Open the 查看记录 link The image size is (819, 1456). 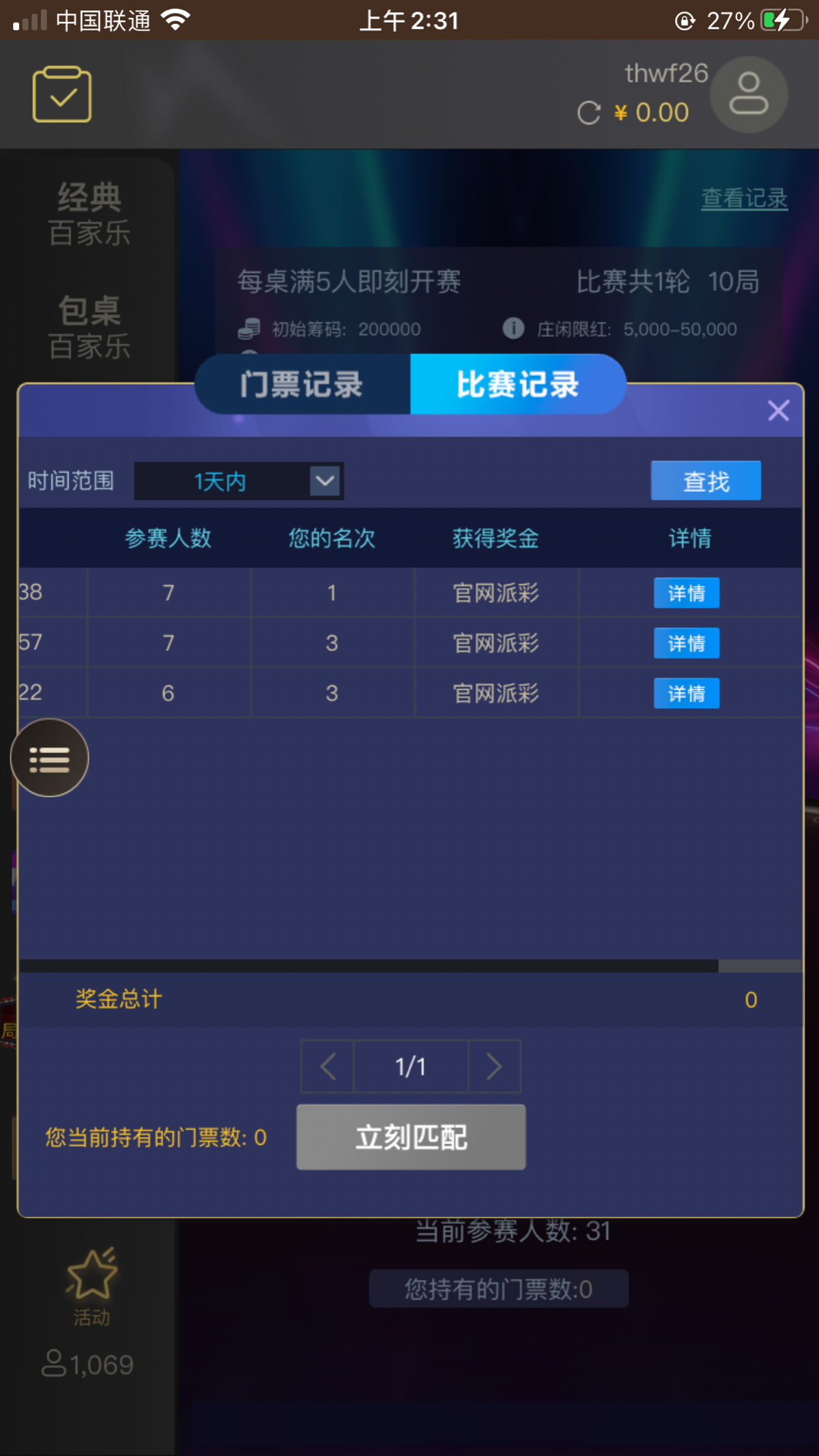point(744,199)
